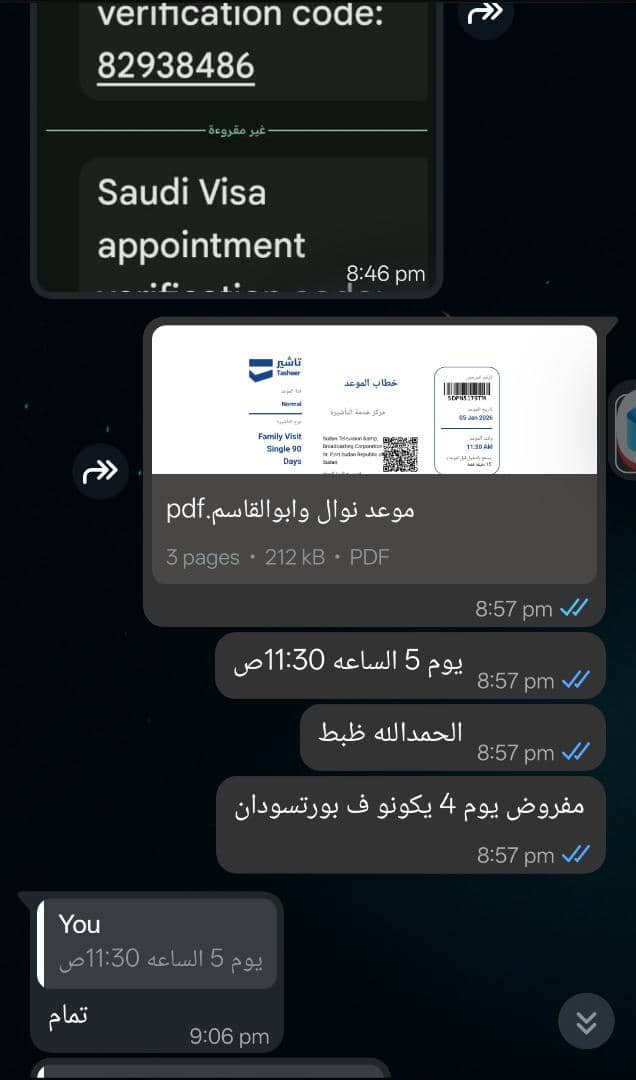Forward the PDF document message

coord(101,470)
